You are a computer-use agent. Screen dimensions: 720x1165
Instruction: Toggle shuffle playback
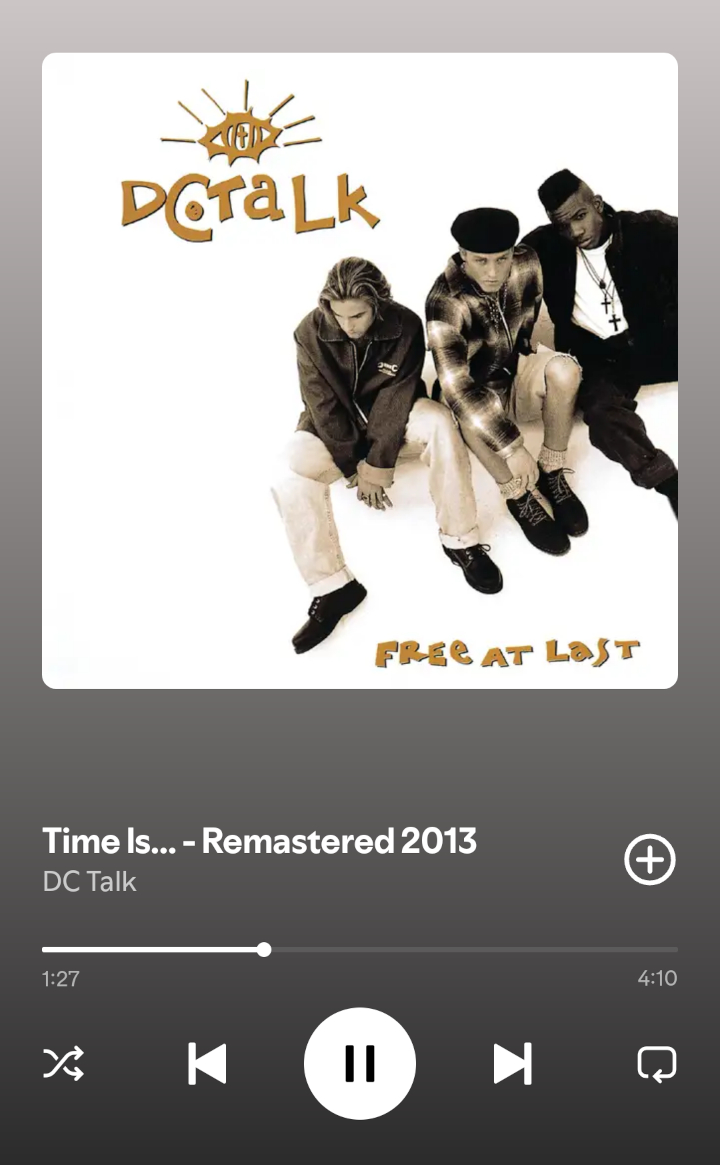tap(63, 1063)
